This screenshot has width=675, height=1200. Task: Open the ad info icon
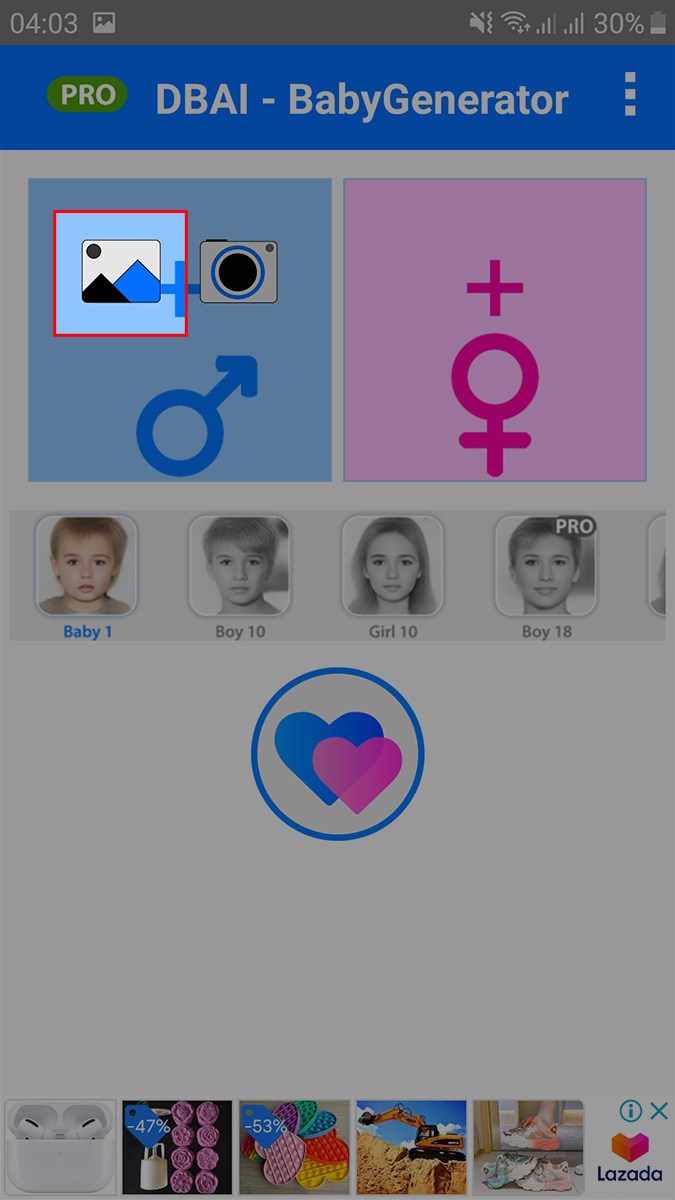pos(630,1111)
